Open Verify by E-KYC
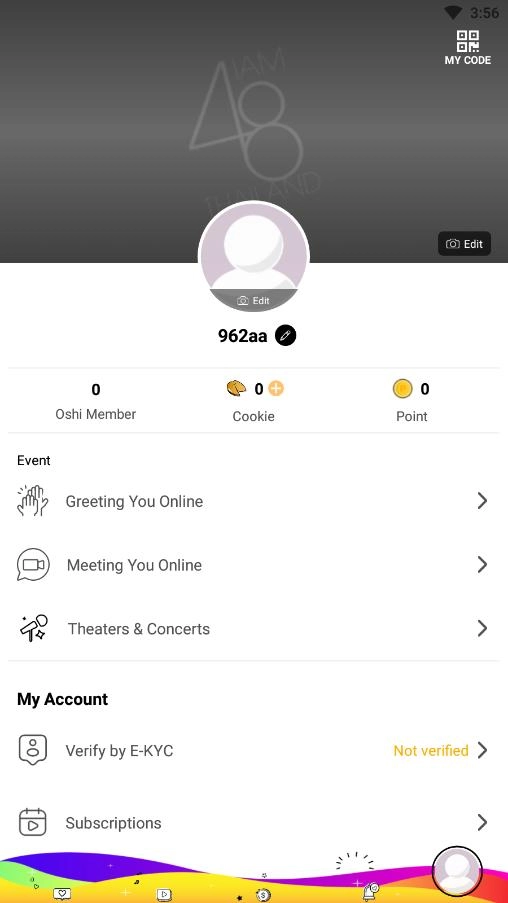Image resolution: width=508 pixels, height=903 pixels. point(254,750)
